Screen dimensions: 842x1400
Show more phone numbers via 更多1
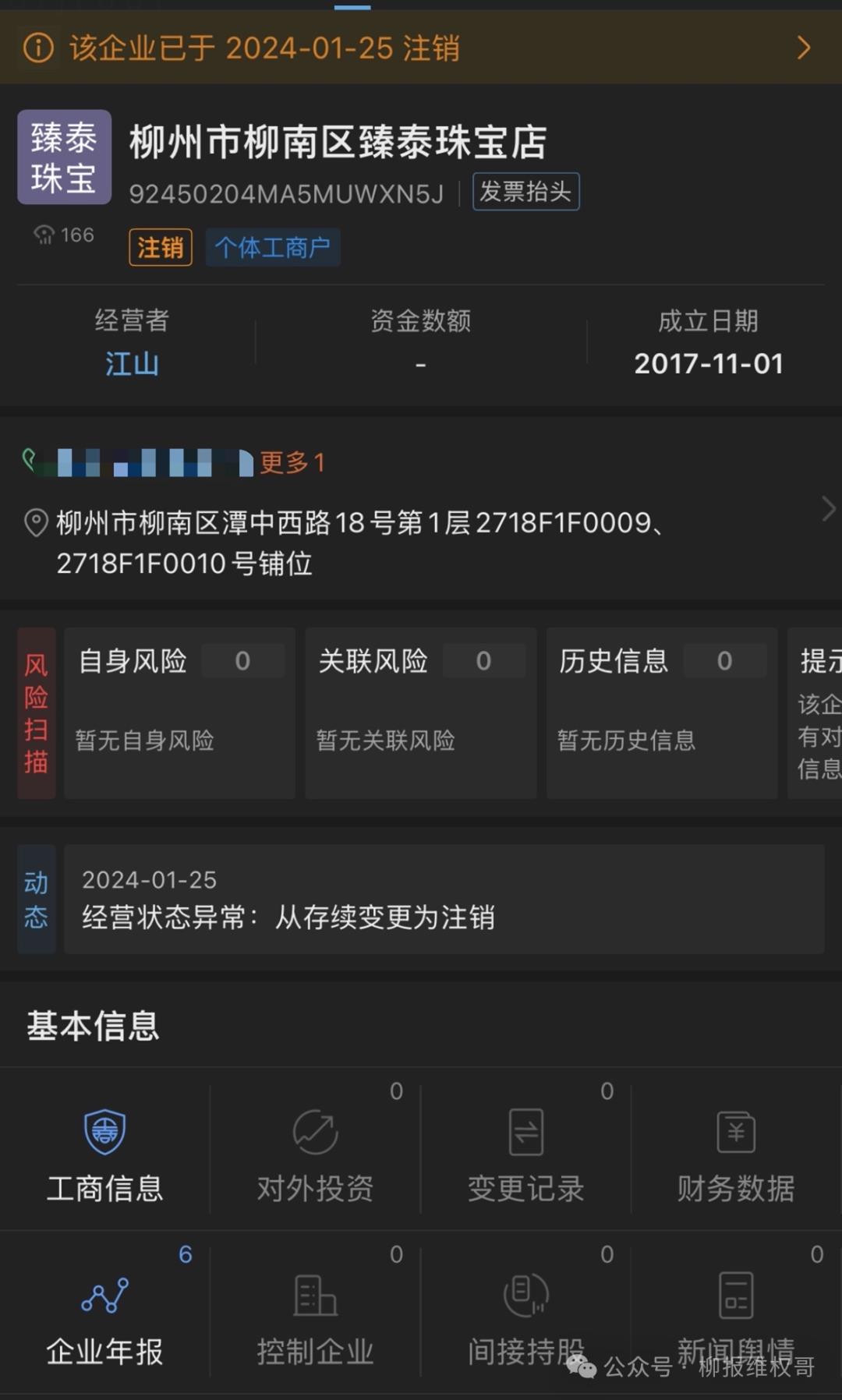pos(292,462)
